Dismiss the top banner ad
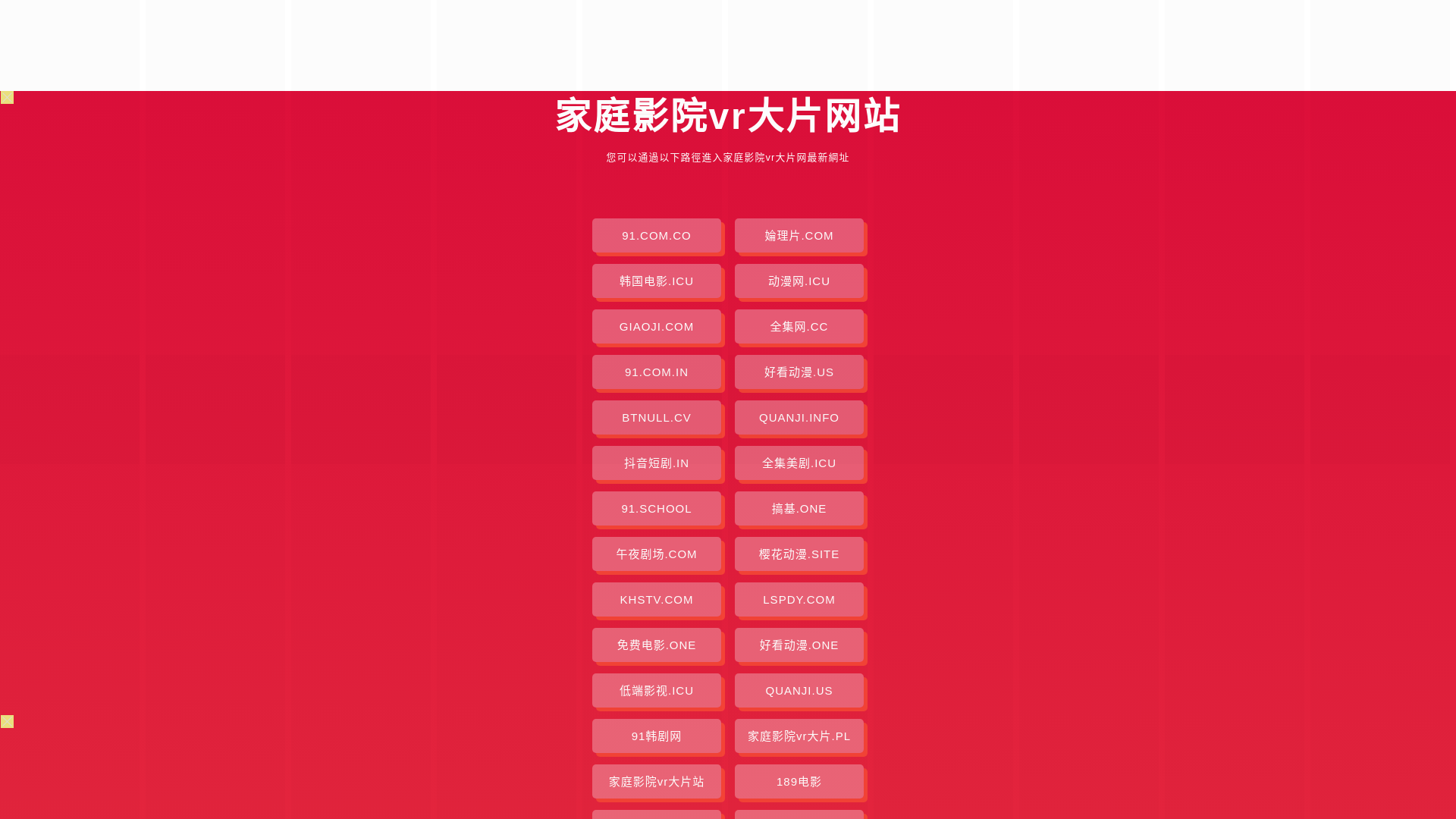 point(7,98)
